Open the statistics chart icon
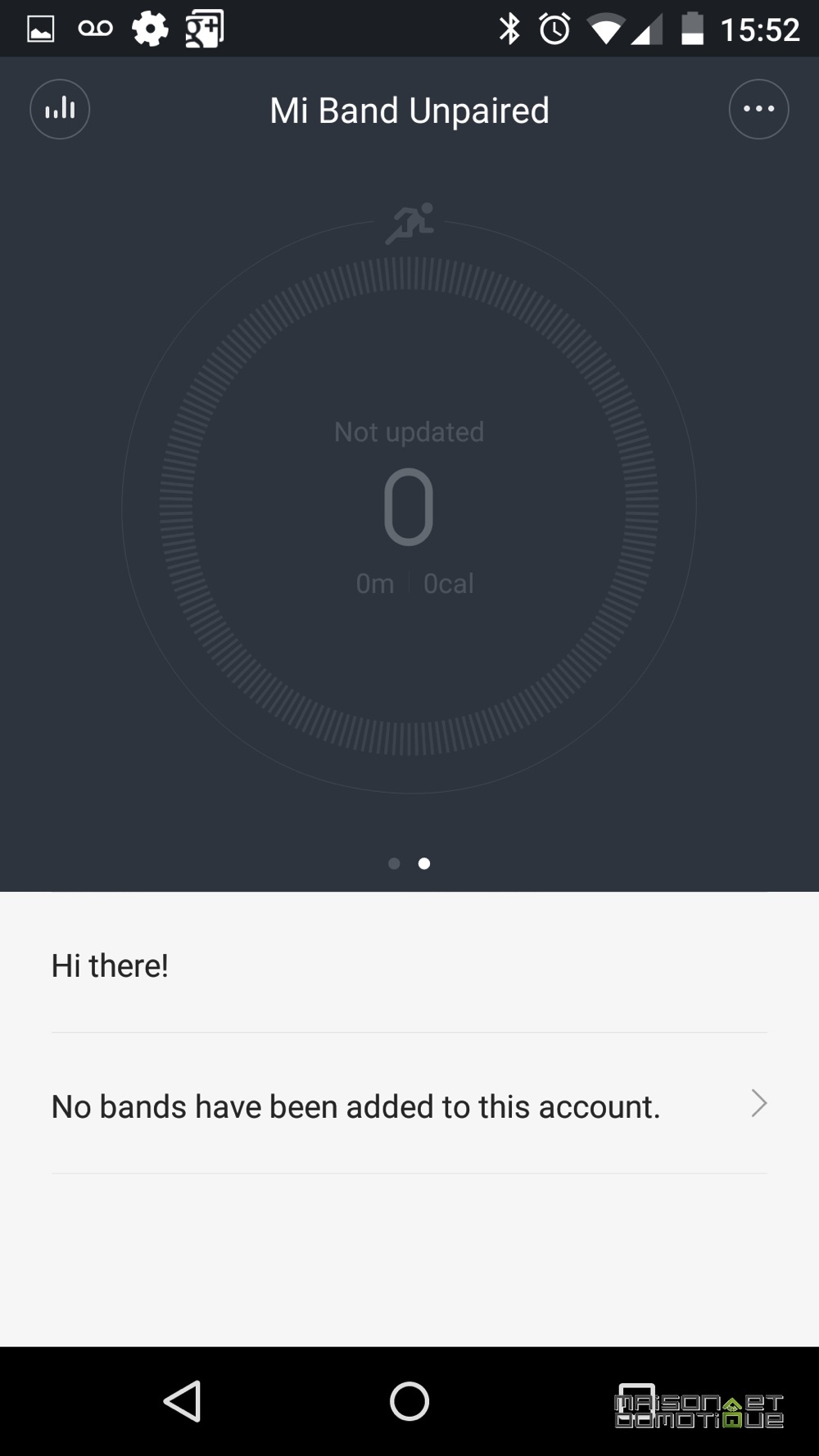 (x=60, y=109)
